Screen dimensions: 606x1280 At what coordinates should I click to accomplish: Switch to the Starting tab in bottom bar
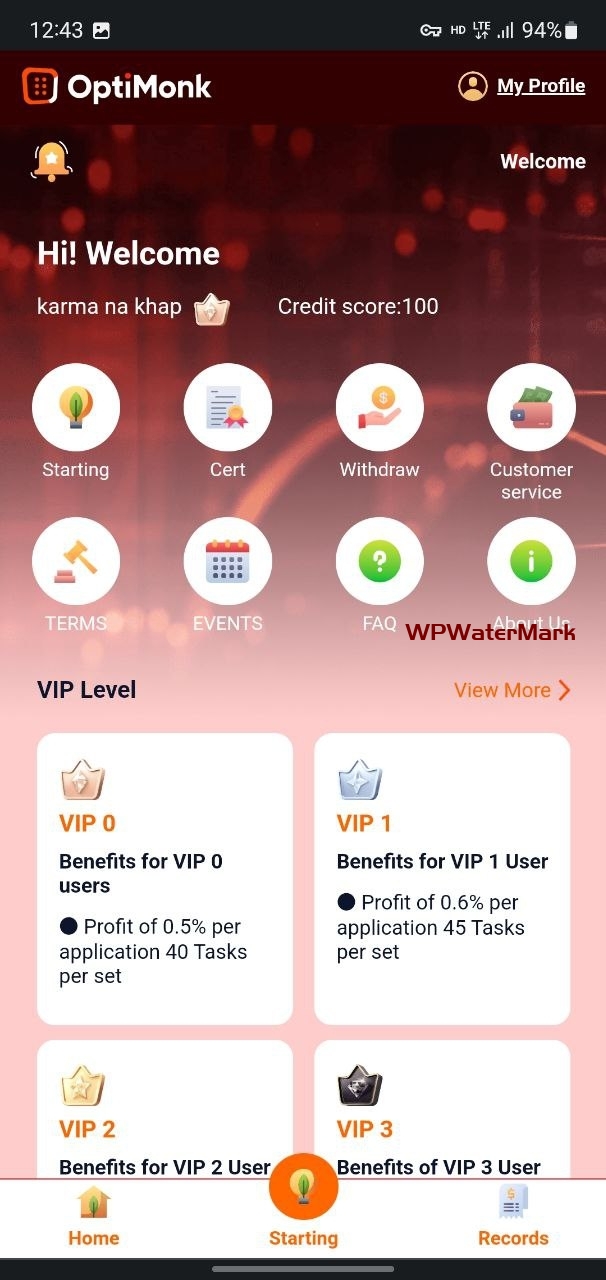(303, 1200)
